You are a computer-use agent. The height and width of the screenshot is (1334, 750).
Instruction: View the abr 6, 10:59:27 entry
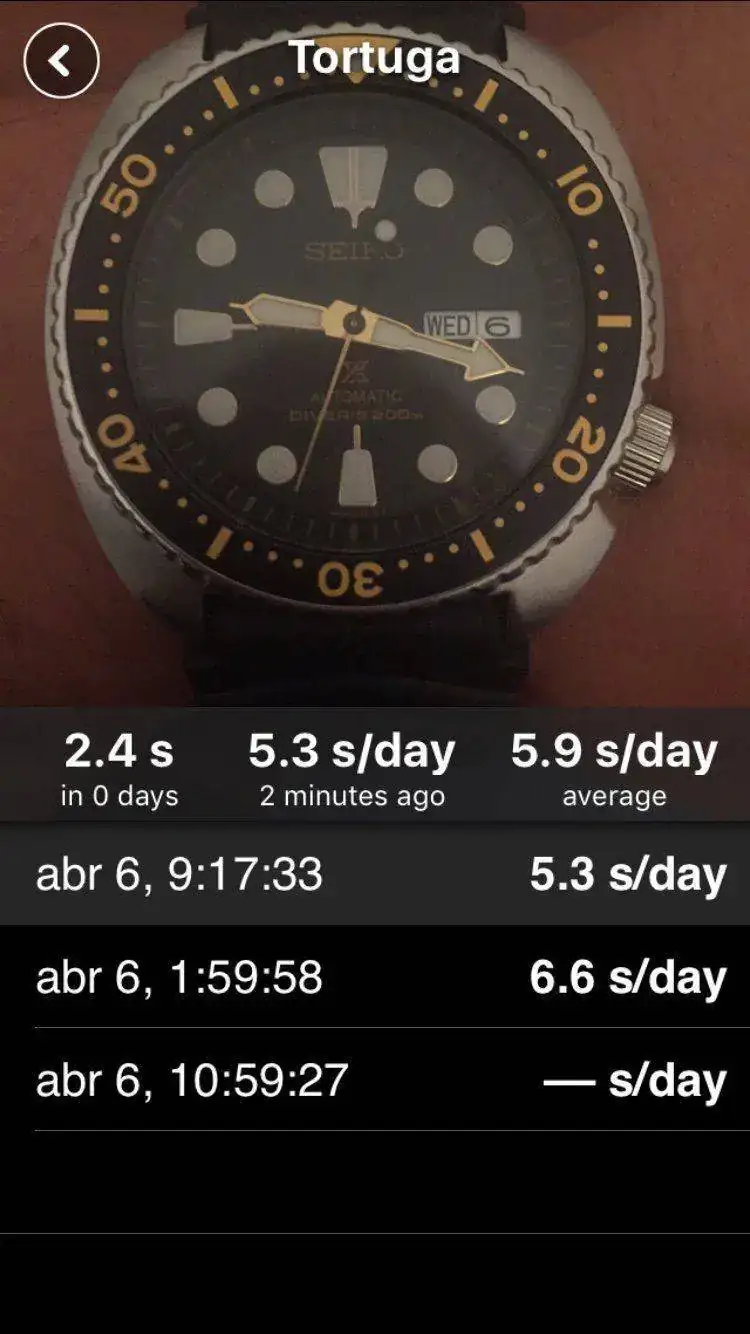click(x=375, y=1080)
